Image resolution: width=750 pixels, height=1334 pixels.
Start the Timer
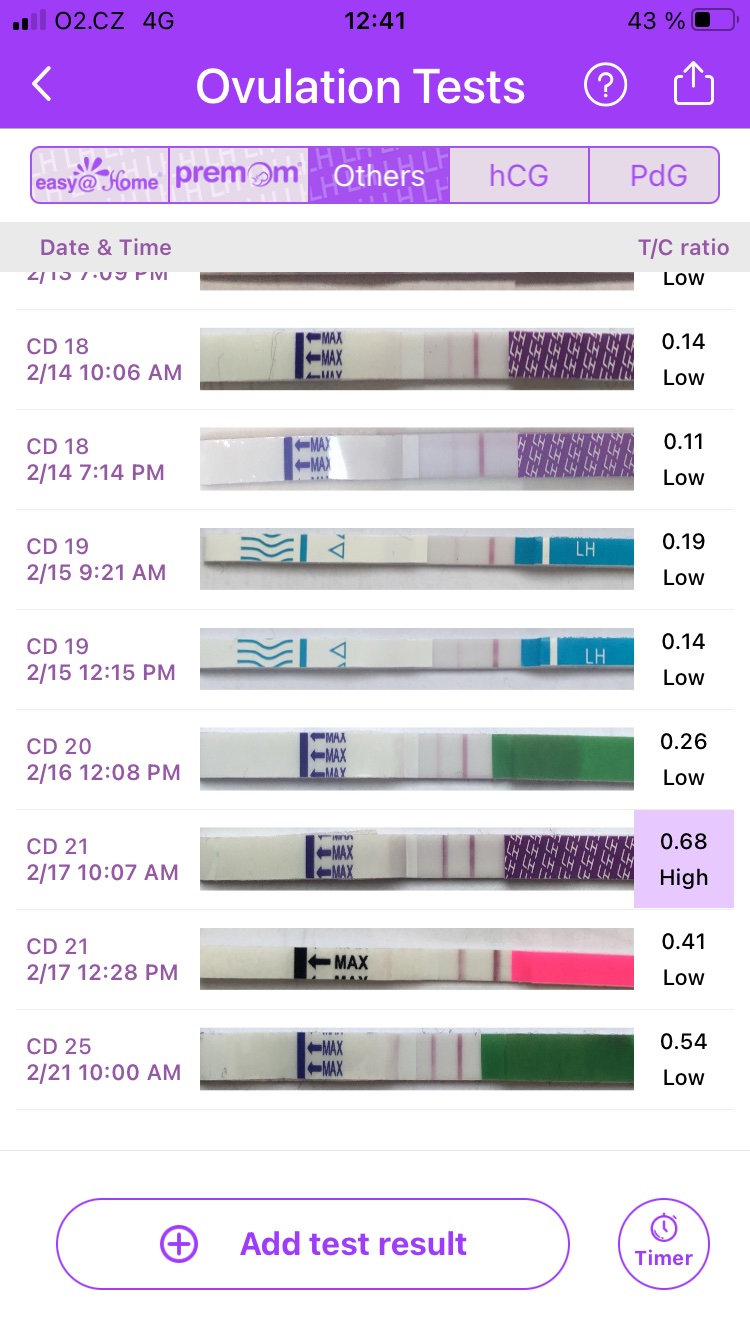click(664, 1244)
